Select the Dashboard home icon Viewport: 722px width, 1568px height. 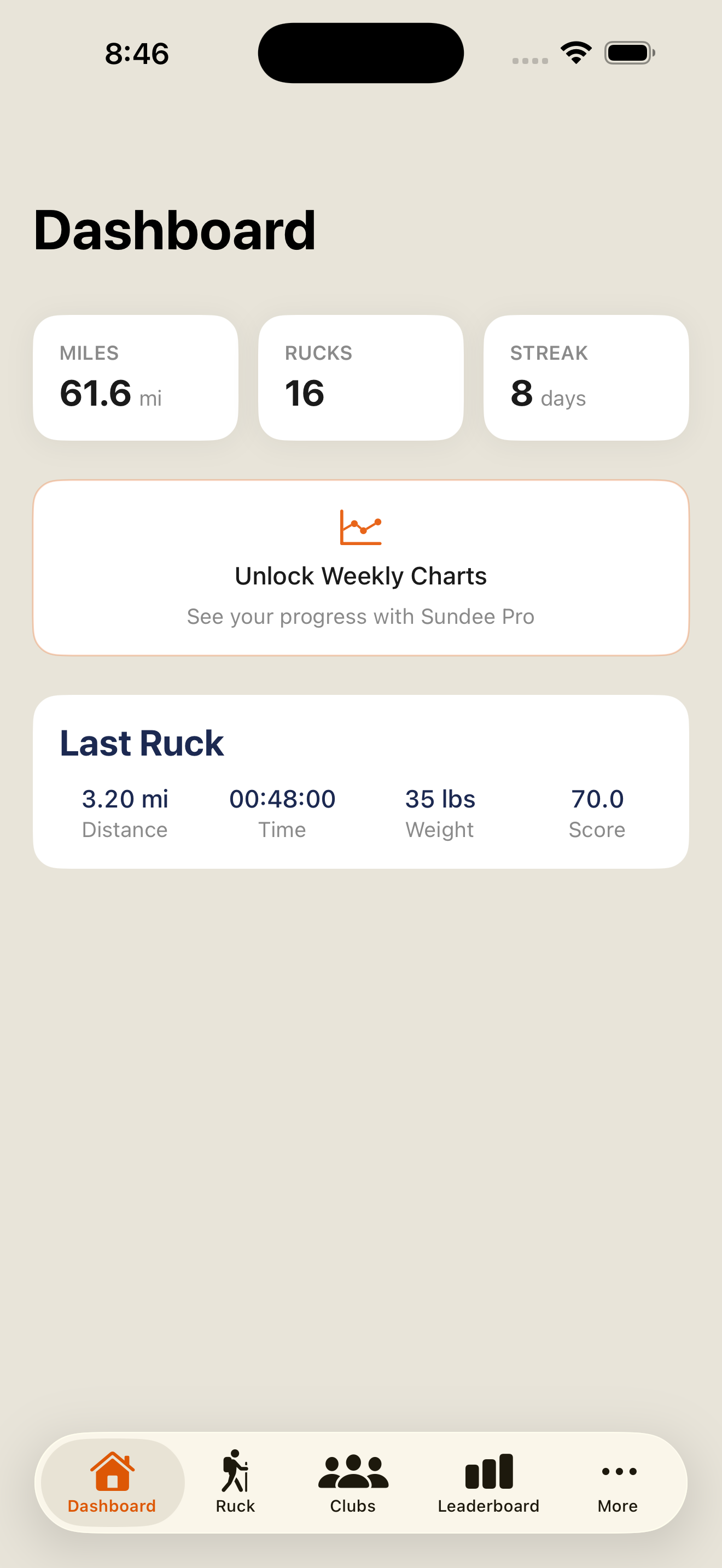[x=112, y=1466]
